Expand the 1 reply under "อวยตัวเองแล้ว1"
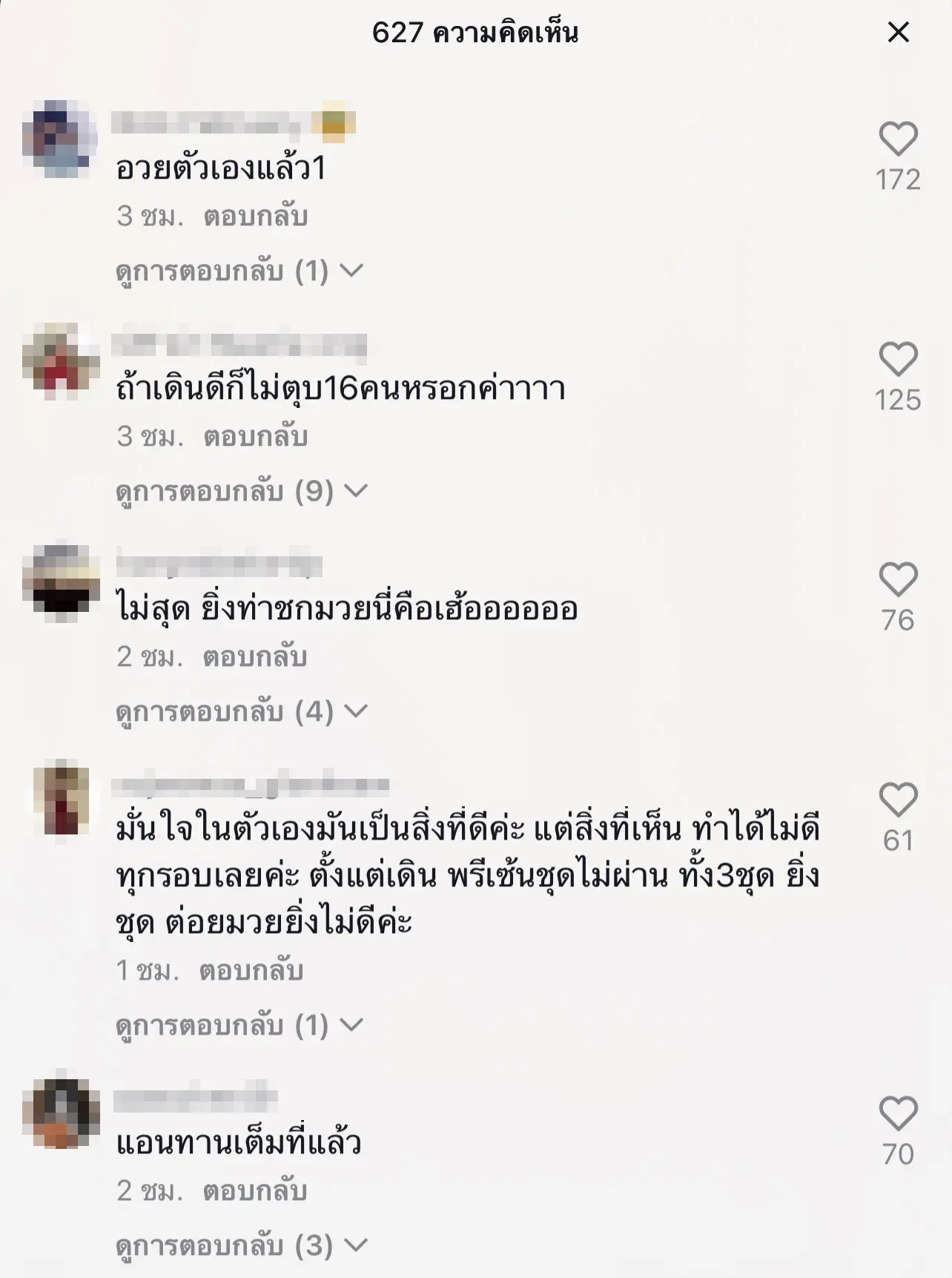 pos(239,271)
